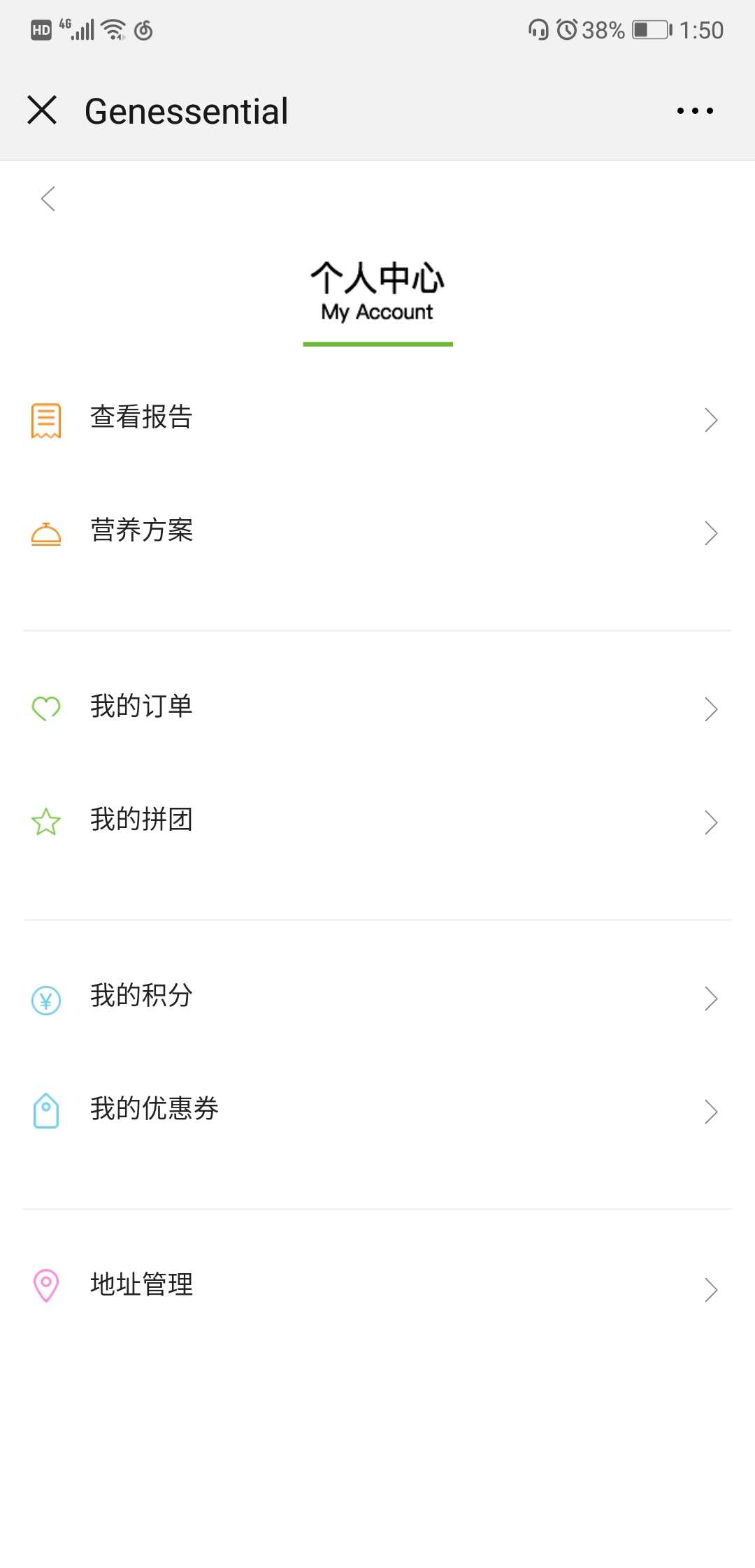Go back with the left arrow
The width and height of the screenshot is (755, 1568).
coord(48,199)
